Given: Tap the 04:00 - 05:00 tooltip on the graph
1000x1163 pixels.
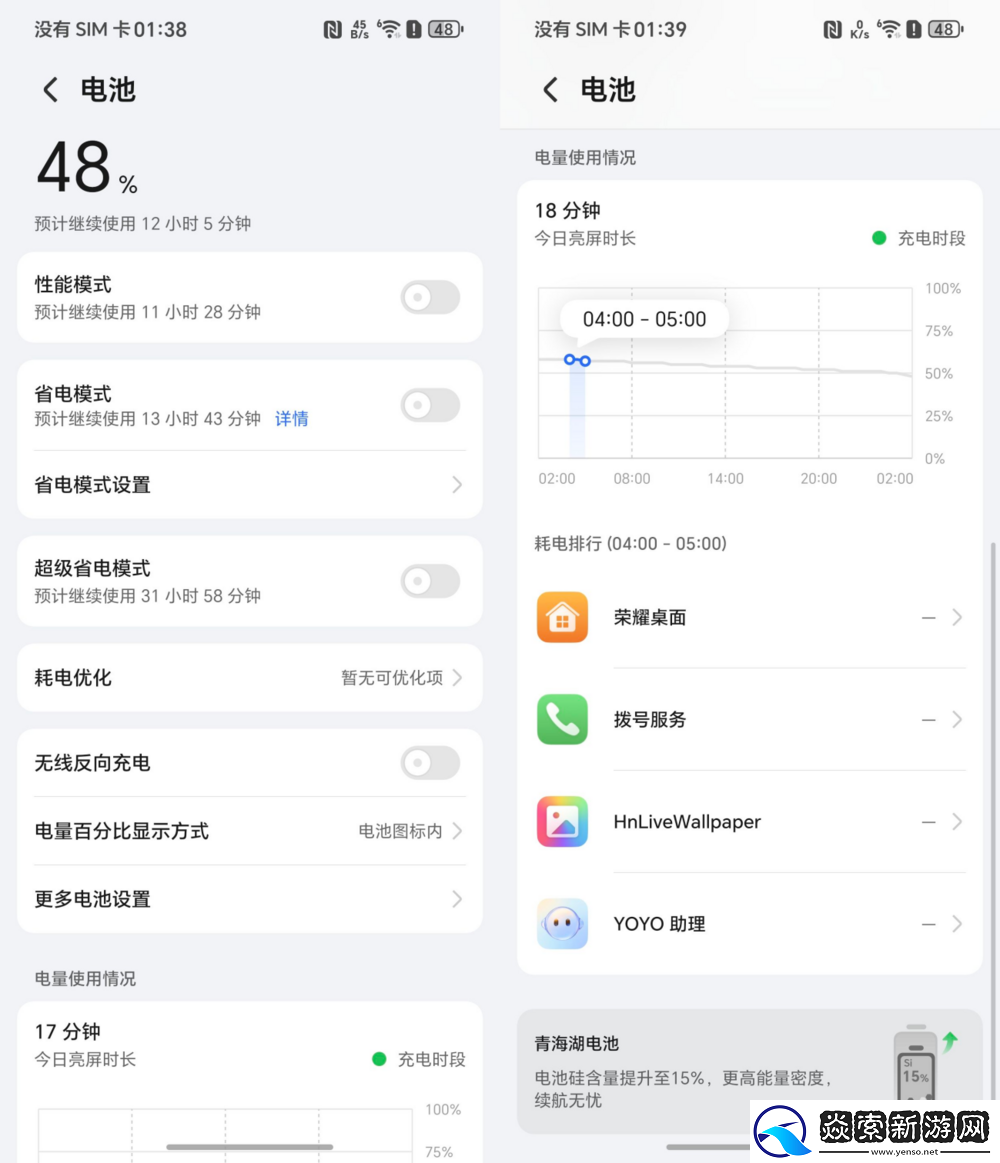Looking at the screenshot, I should [644, 319].
